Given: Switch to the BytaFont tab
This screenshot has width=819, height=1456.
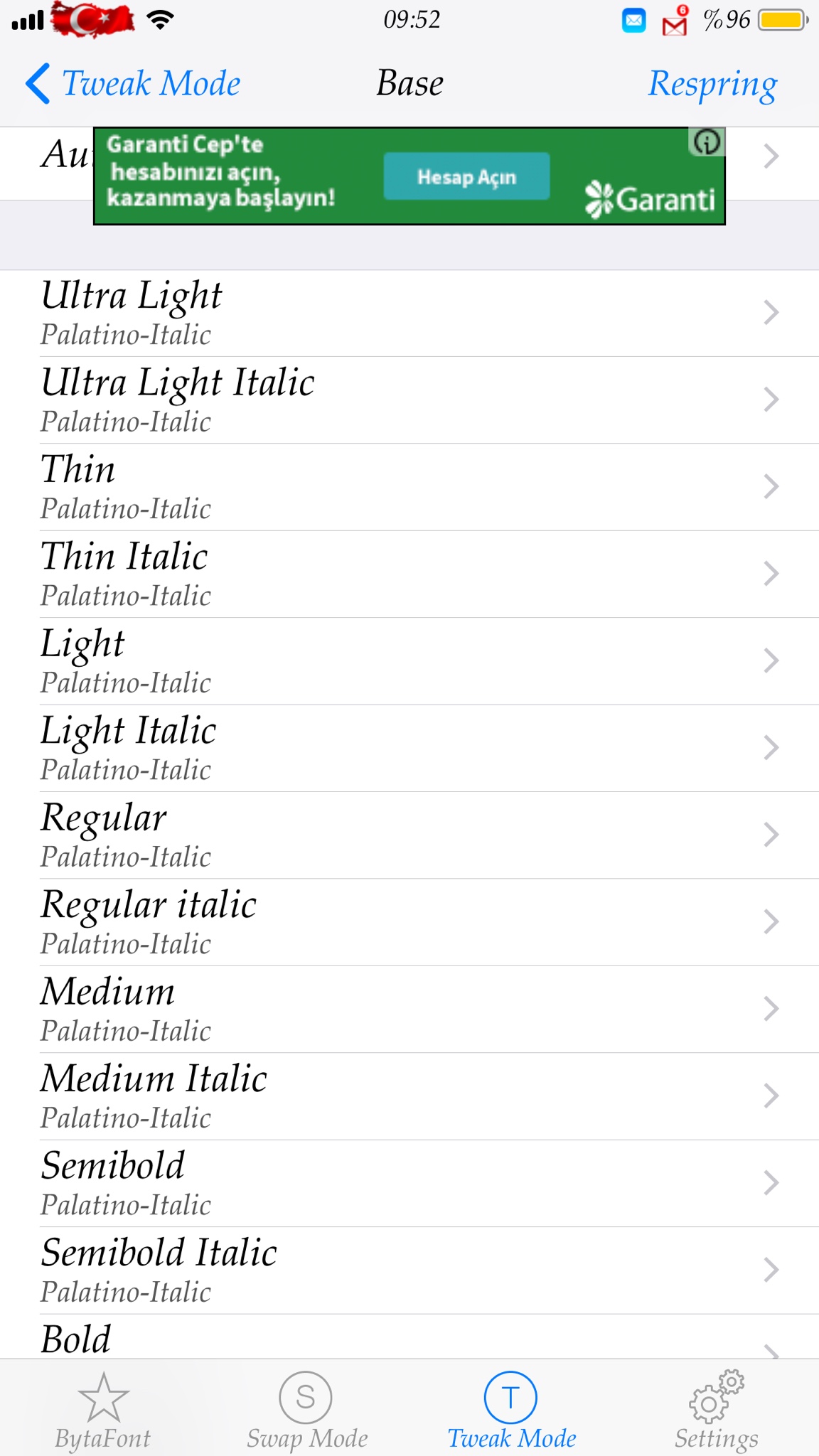Looking at the screenshot, I should click(x=103, y=1410).
